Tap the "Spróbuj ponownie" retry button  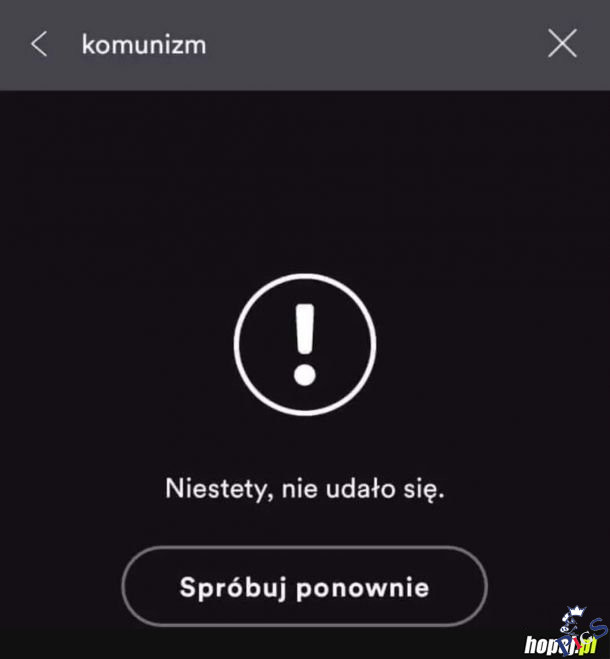pos(304,587)
